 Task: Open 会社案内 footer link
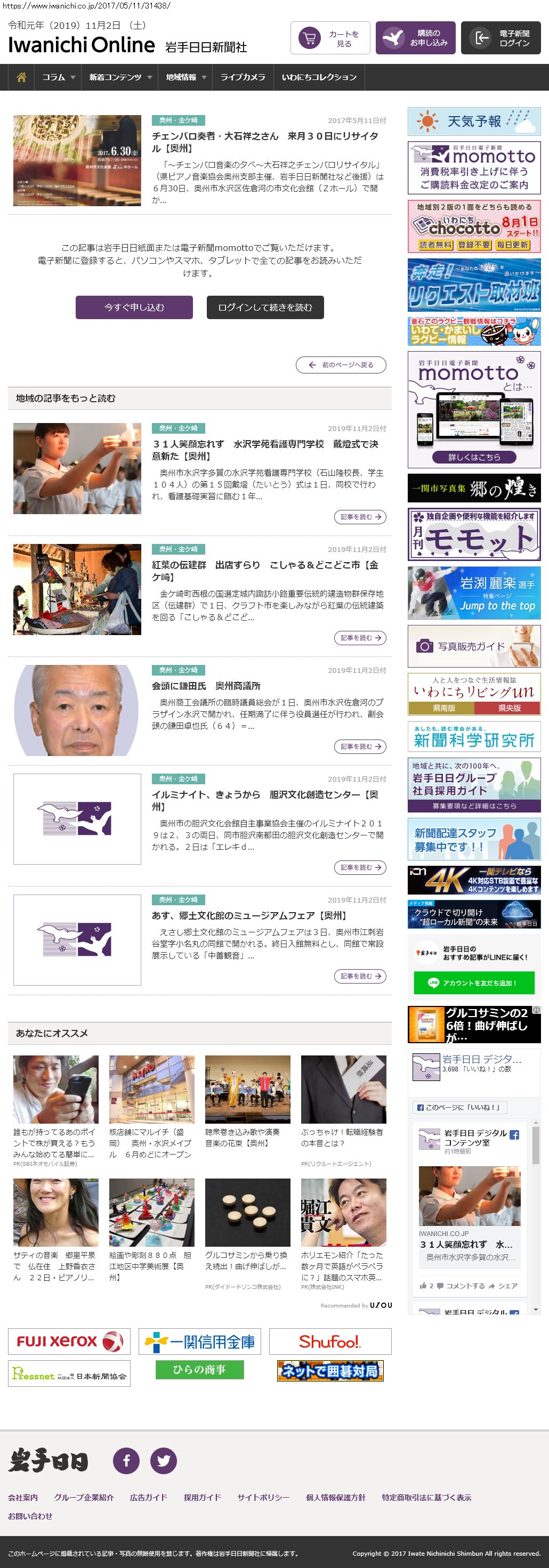coord(22,1497)
